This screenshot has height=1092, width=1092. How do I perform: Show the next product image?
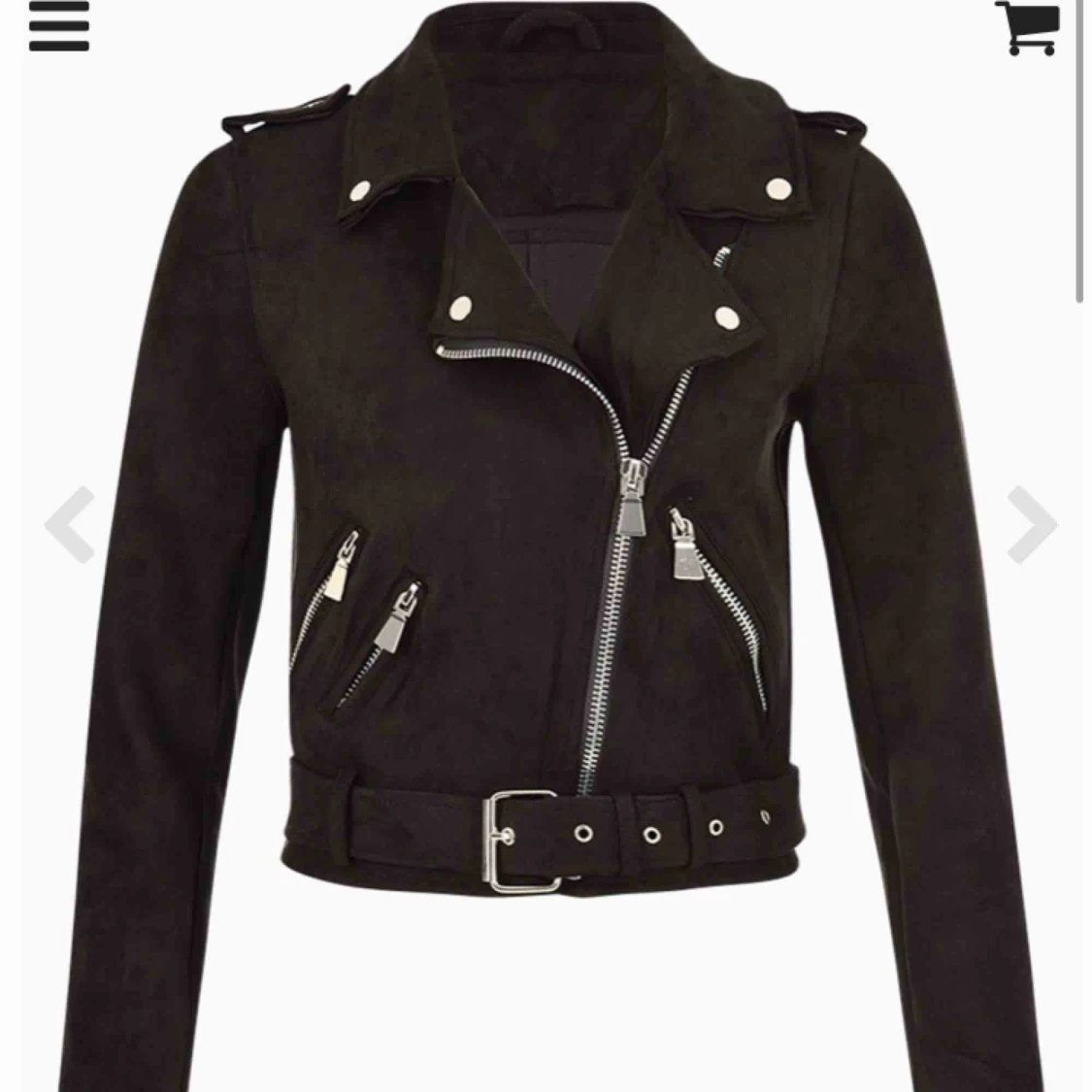pos(1032,524)
